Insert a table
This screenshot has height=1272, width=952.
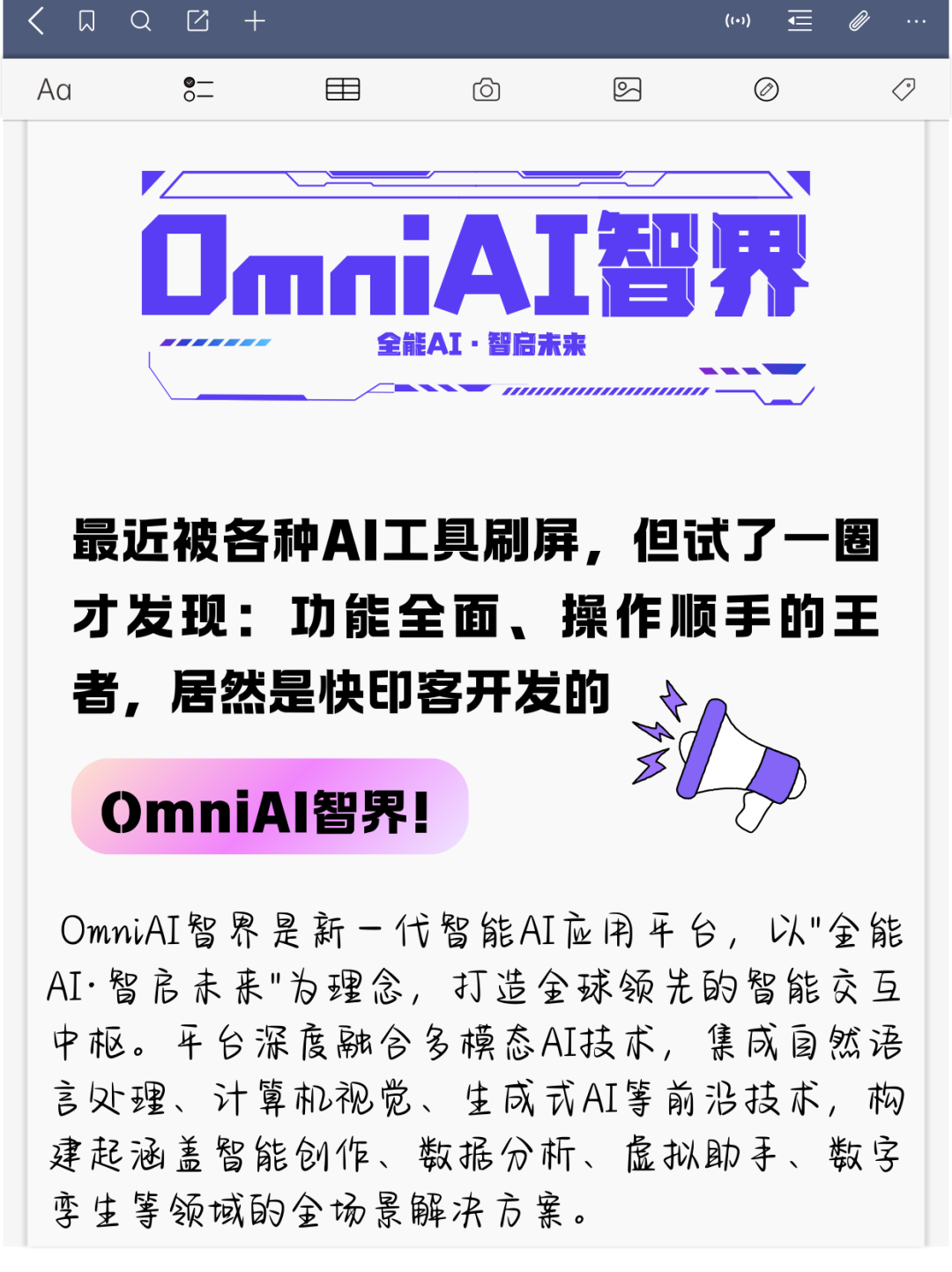pos(343,90)
